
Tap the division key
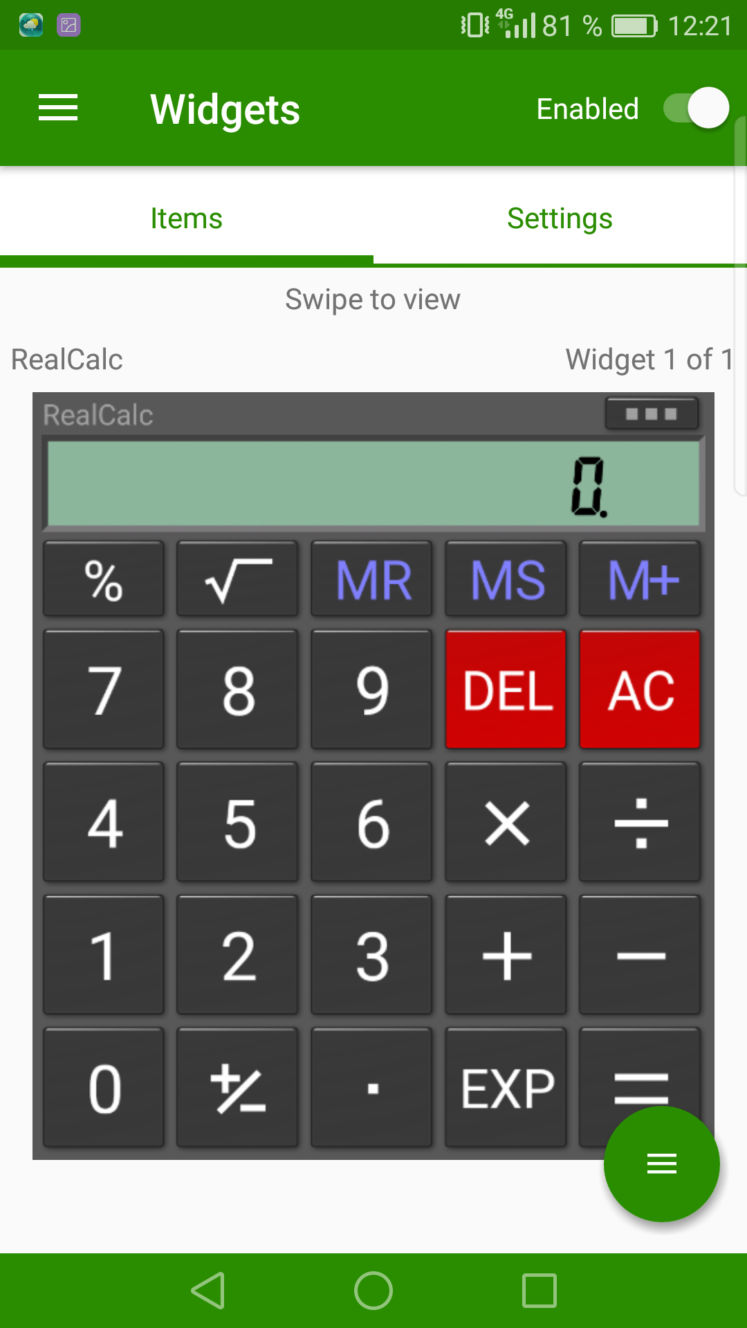[640, 822]
